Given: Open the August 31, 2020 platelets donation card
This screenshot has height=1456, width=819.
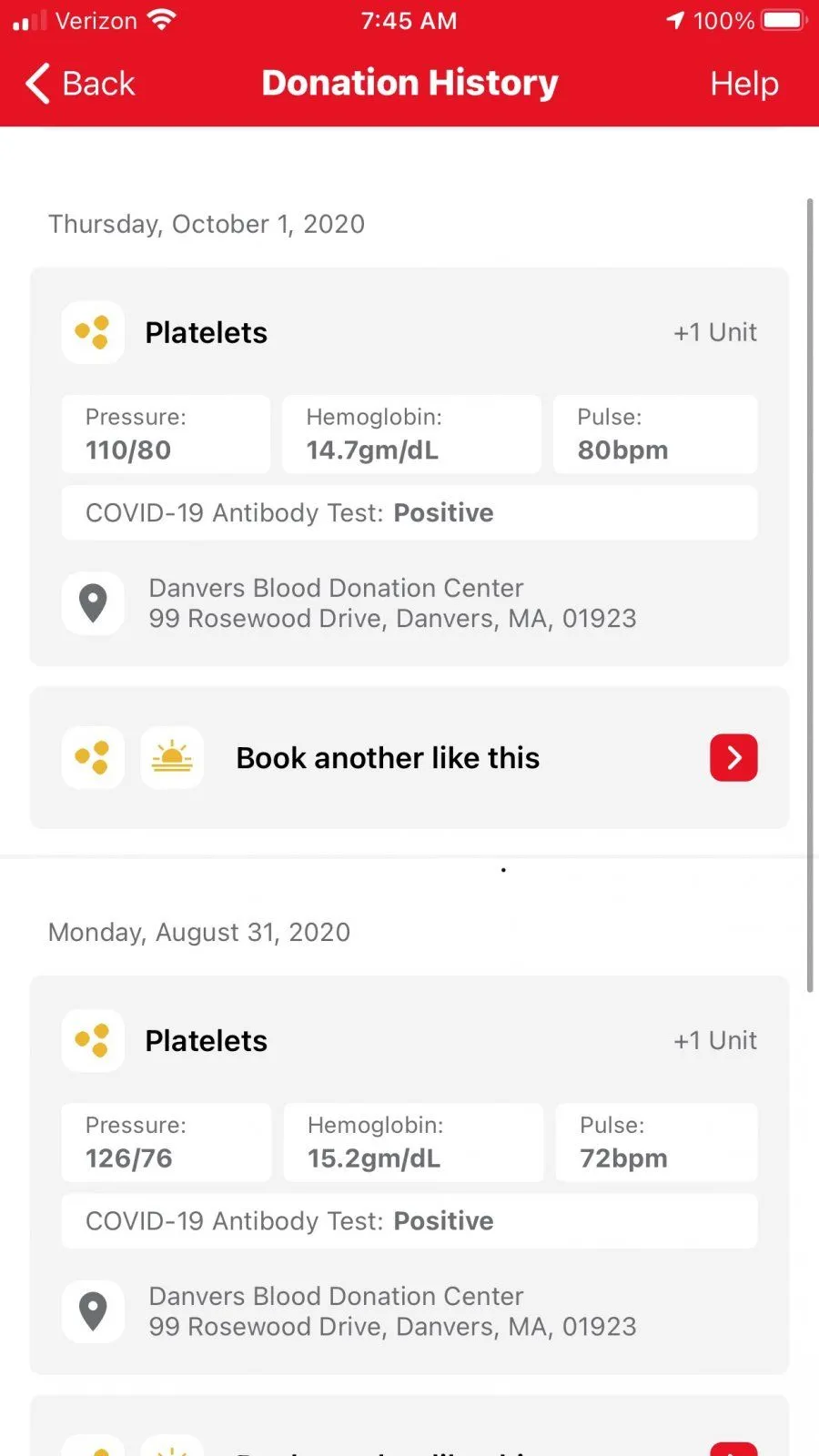Looking at the screenshot, I should tap(409, 1041).
